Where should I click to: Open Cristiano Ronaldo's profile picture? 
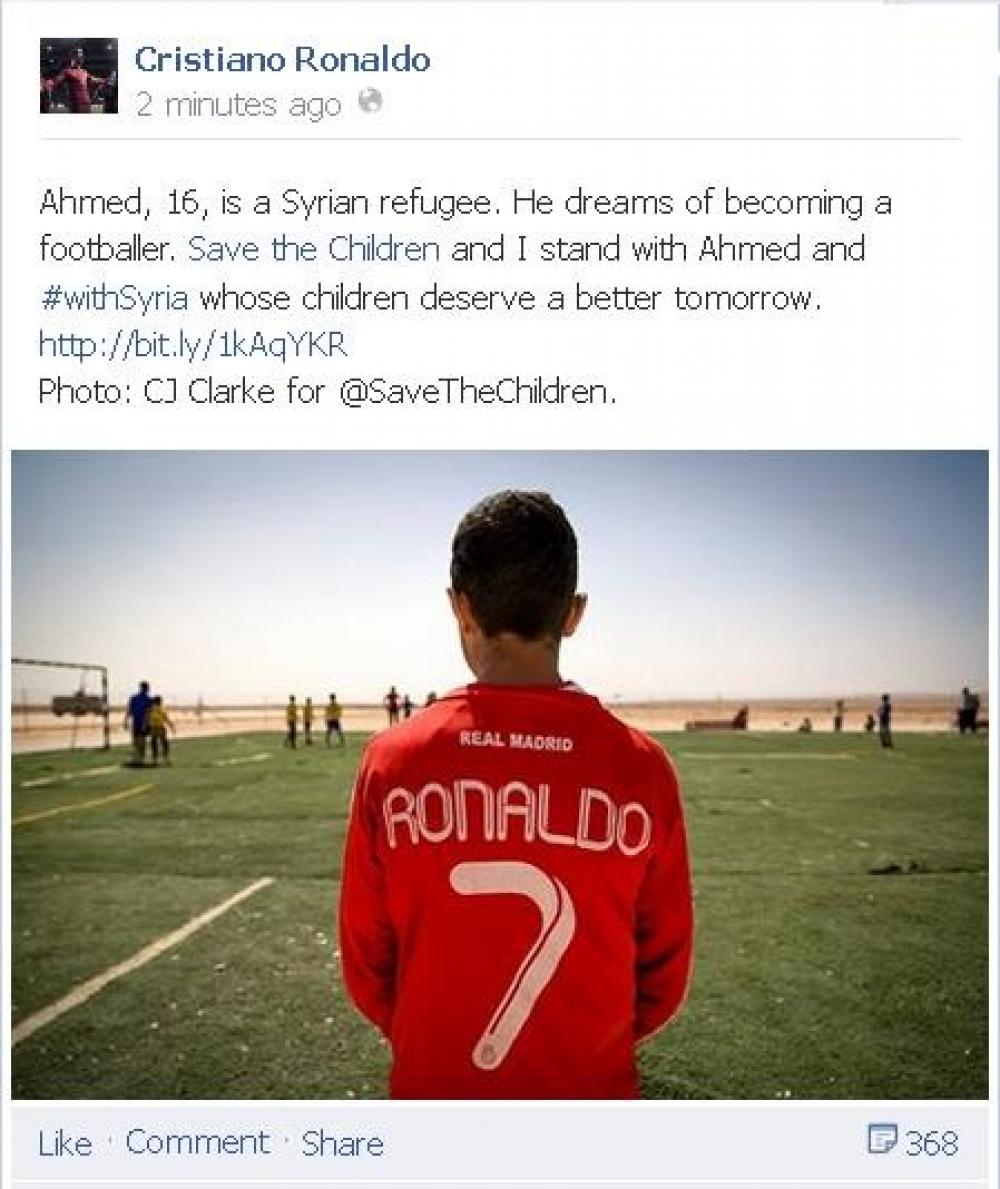[x=79, y=75]
